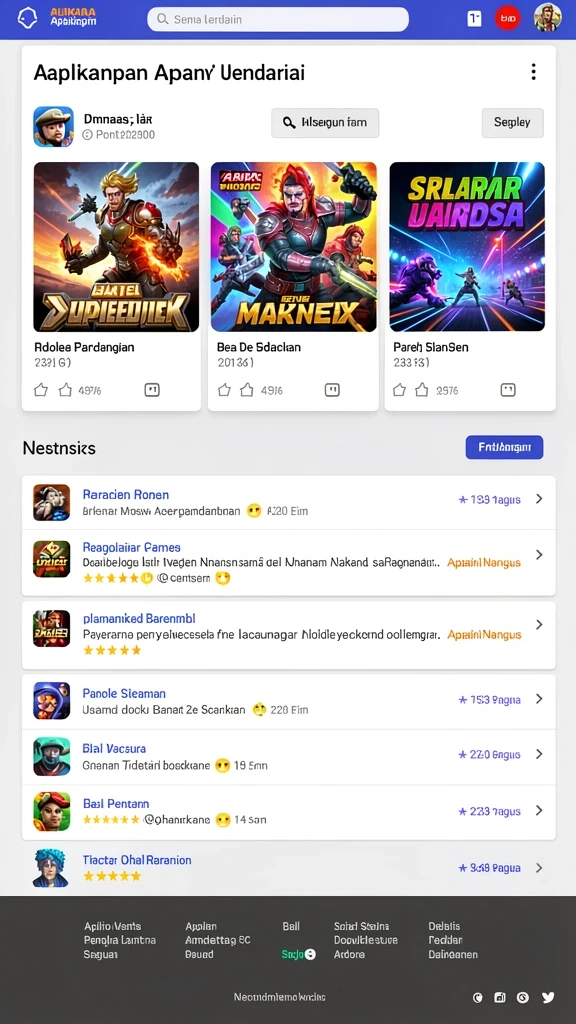Tap the red round button in the top bar

pos(507,18)
